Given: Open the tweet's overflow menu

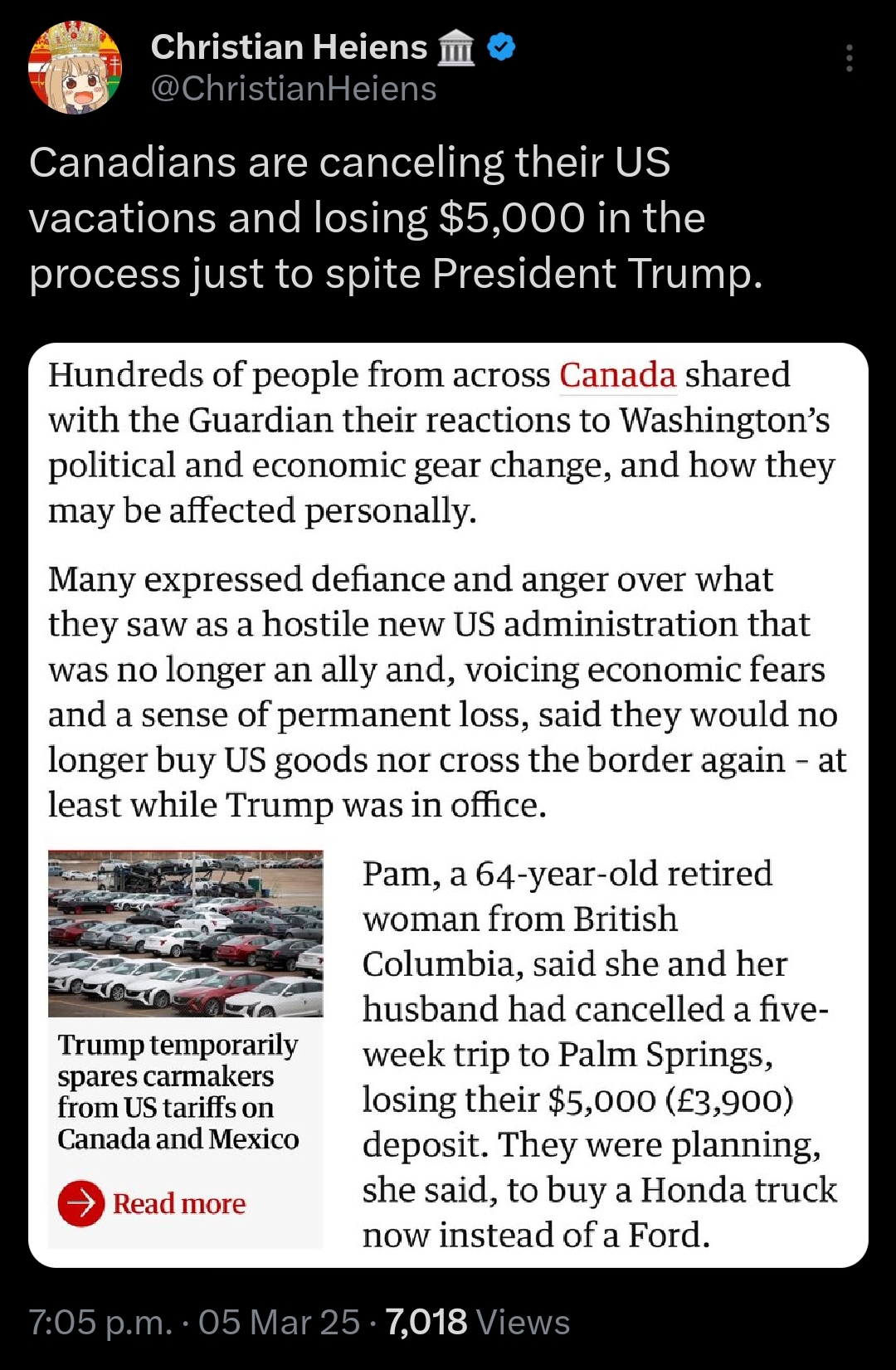Looking at the screenshot, I should click(x=849, y=58).
